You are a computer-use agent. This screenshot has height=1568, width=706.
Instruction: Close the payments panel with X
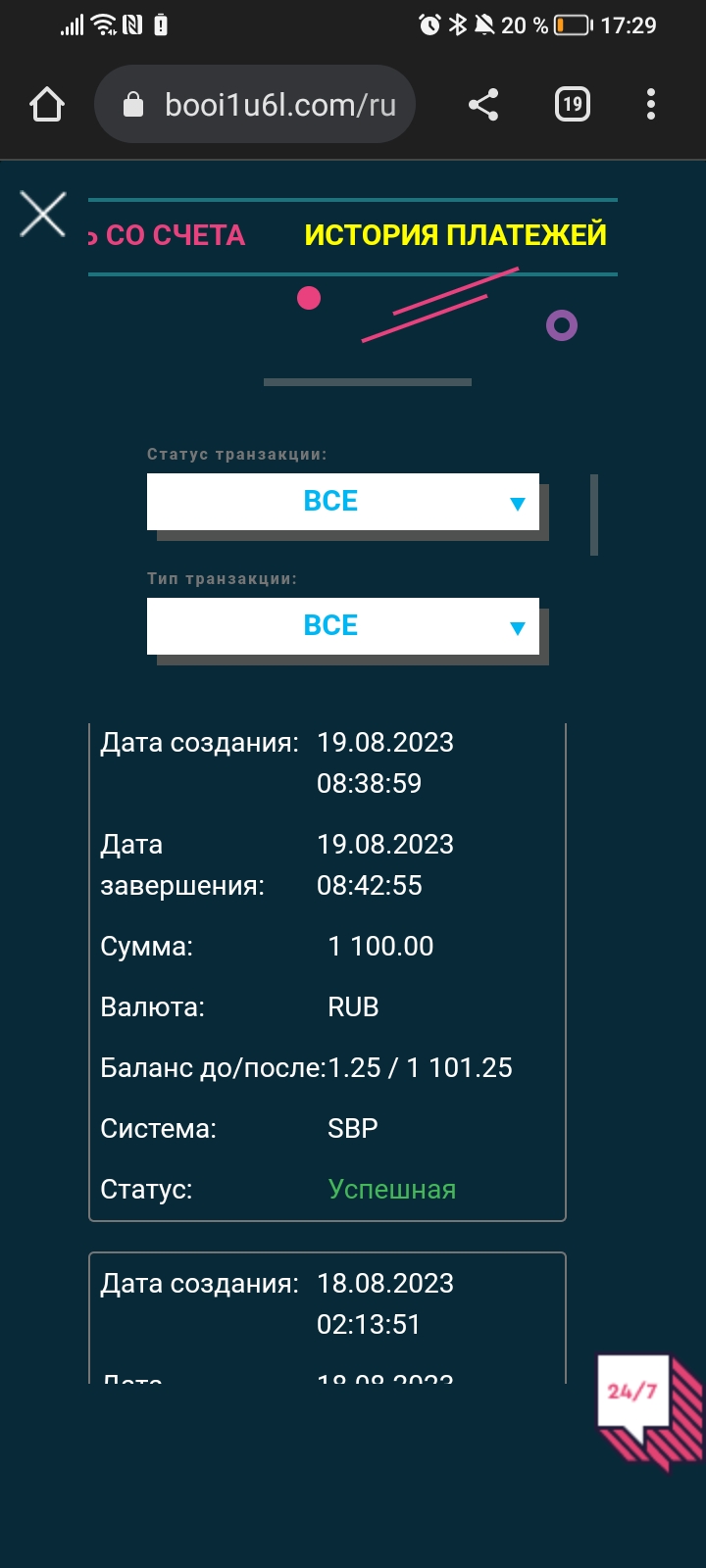pos(43,215)
